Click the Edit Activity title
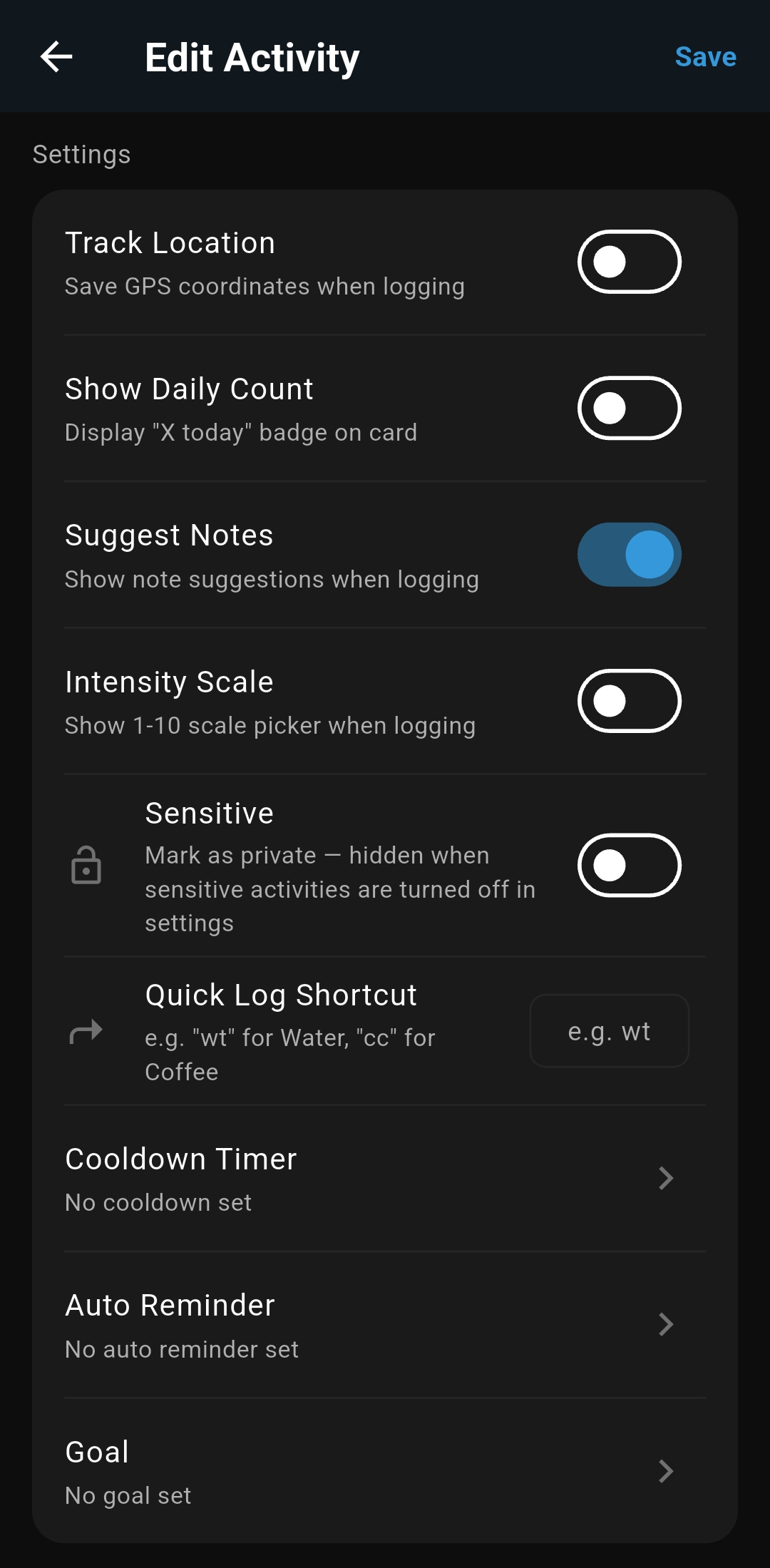770x1568 pixels. pos(251,56)
